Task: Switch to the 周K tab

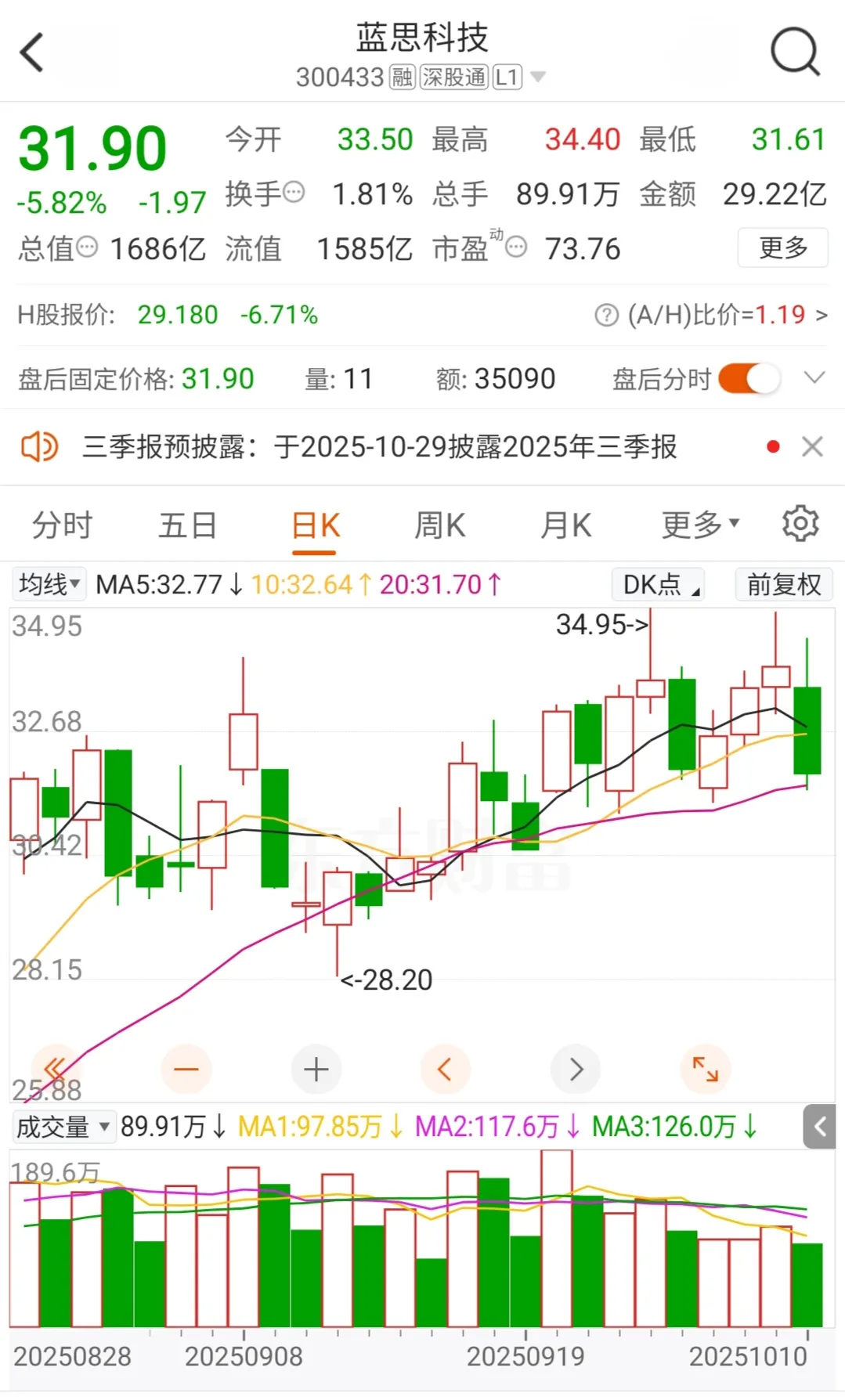Action: point(439,525)
